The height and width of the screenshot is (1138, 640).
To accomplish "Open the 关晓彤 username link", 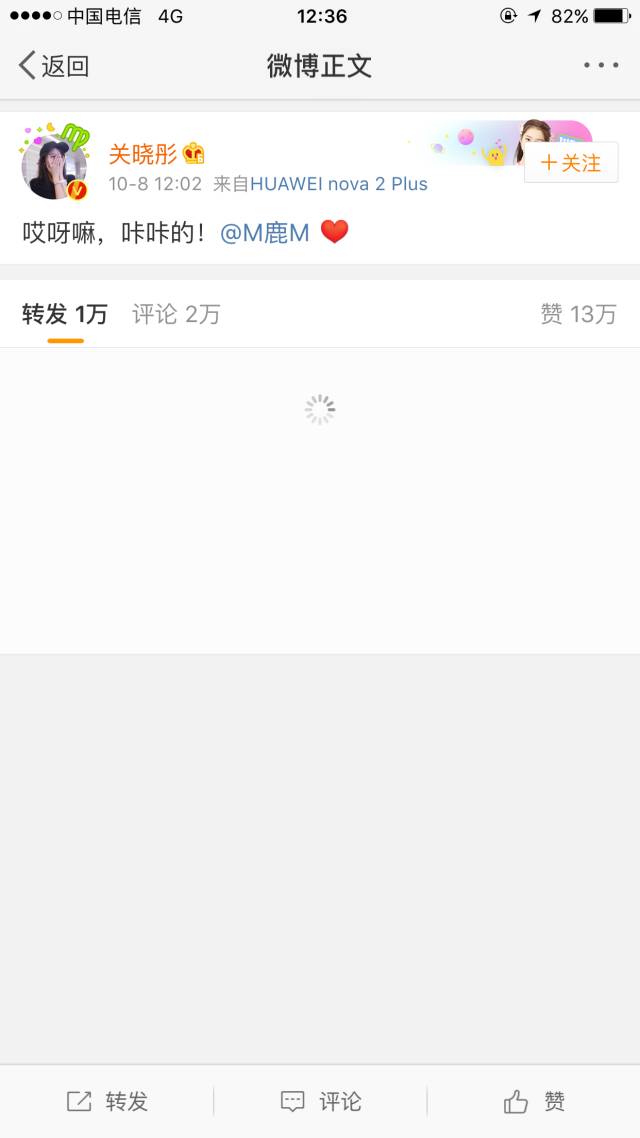I will click(x=143, y=154).
